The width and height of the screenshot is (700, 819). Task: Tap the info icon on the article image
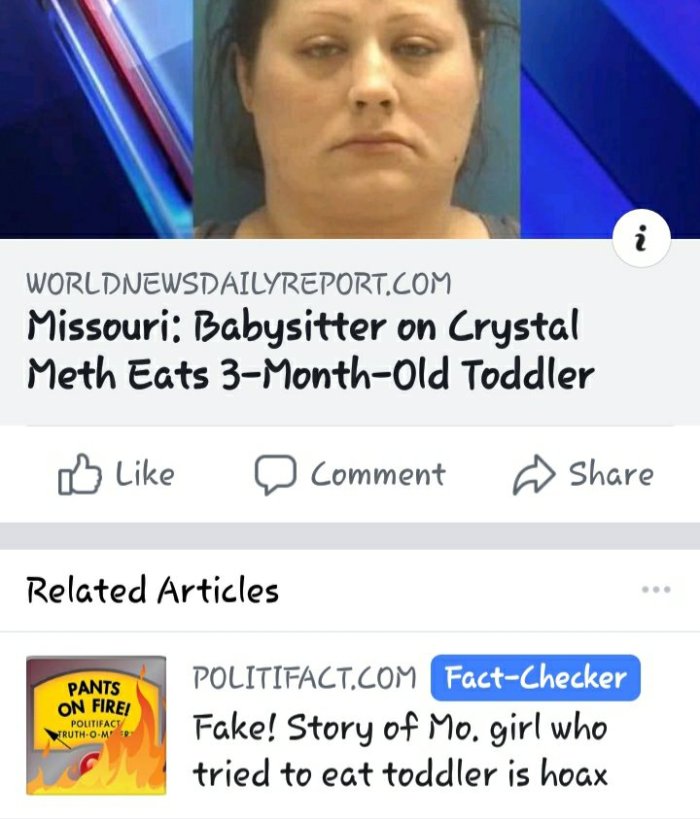click(x=640, y=240)
